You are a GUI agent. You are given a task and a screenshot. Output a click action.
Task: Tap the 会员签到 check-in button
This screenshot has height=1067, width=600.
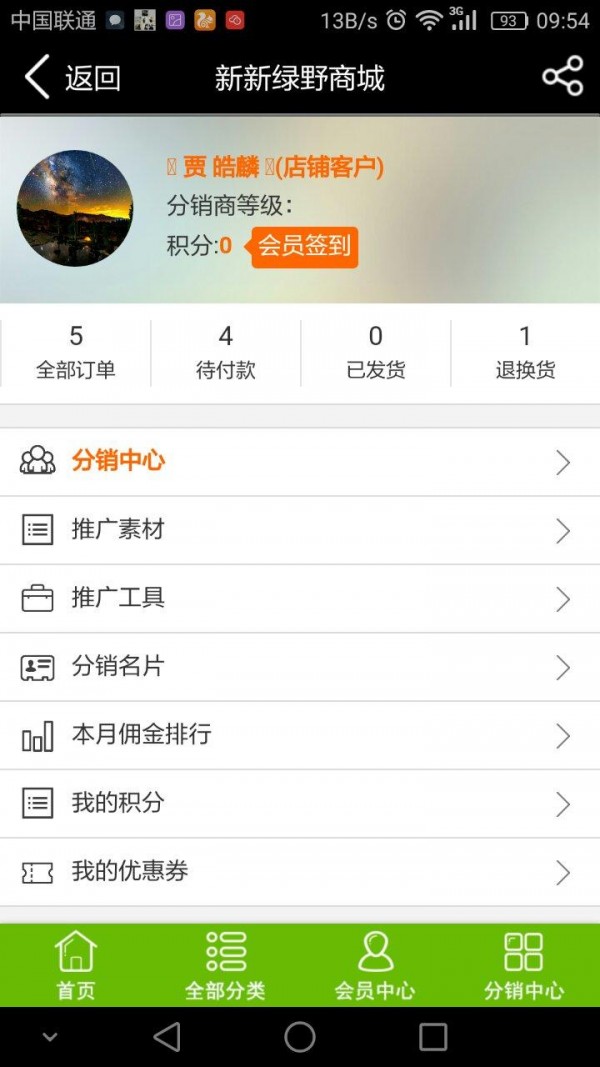[304, 247]
